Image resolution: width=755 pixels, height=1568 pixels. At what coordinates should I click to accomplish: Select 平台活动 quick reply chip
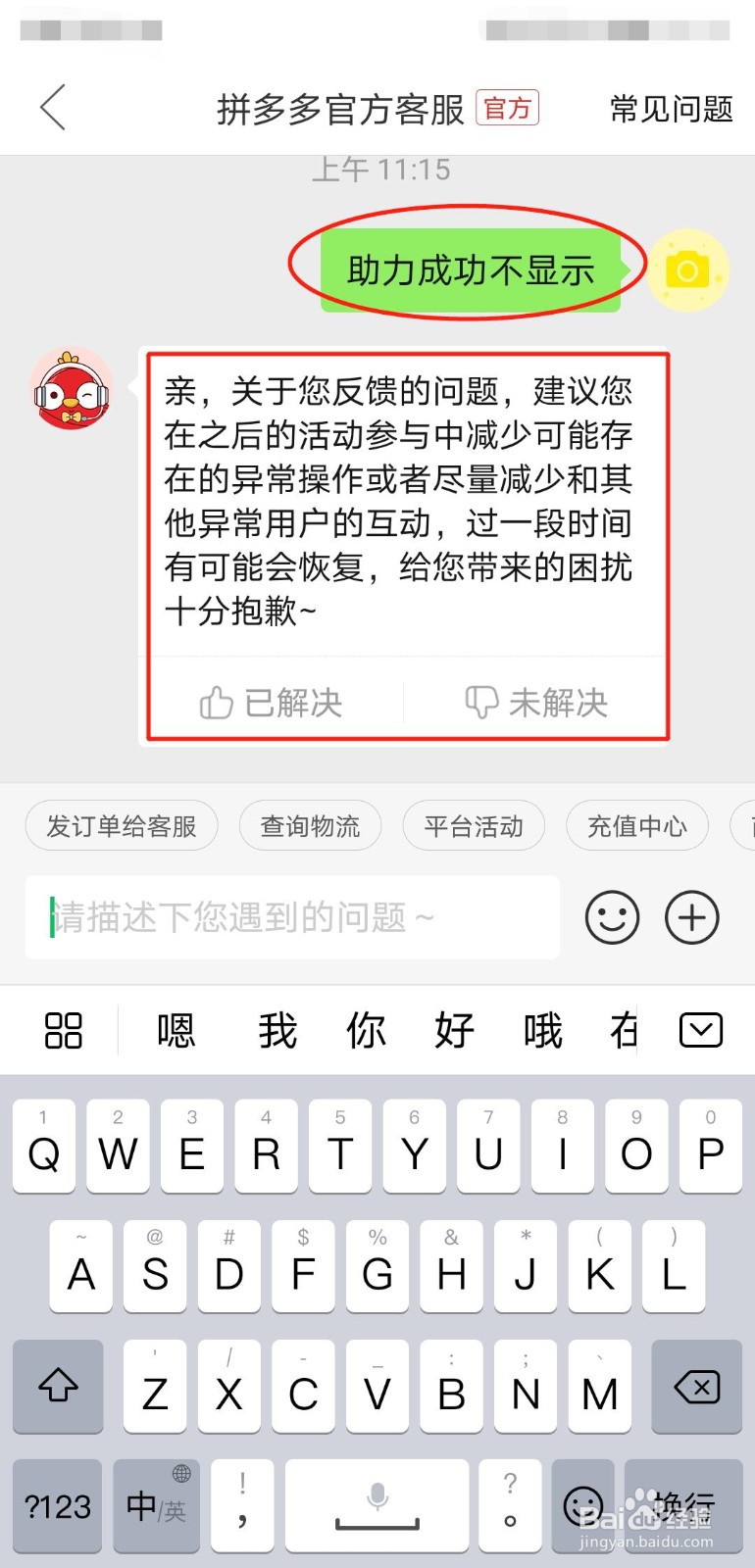pos(474,826)
